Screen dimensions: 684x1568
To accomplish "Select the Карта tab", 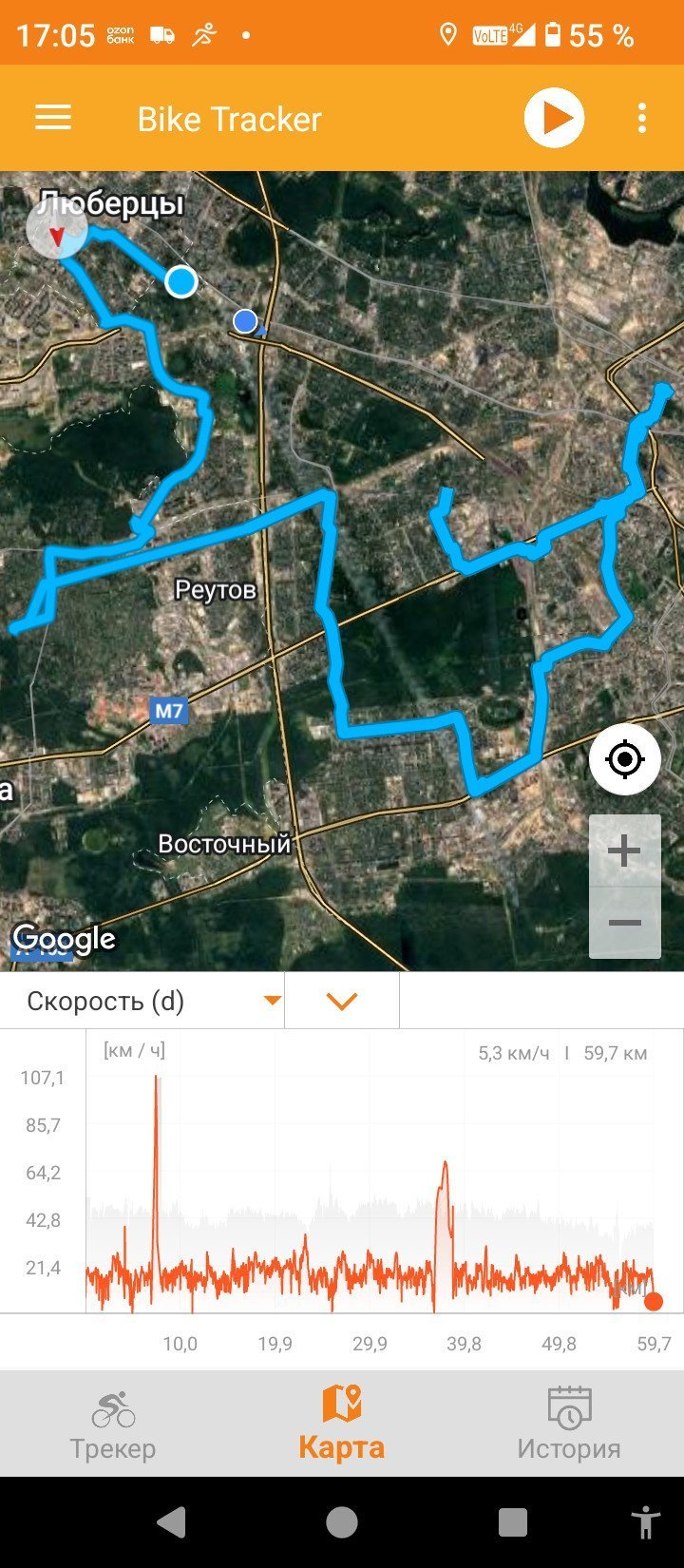I will tap(342, 1424).
